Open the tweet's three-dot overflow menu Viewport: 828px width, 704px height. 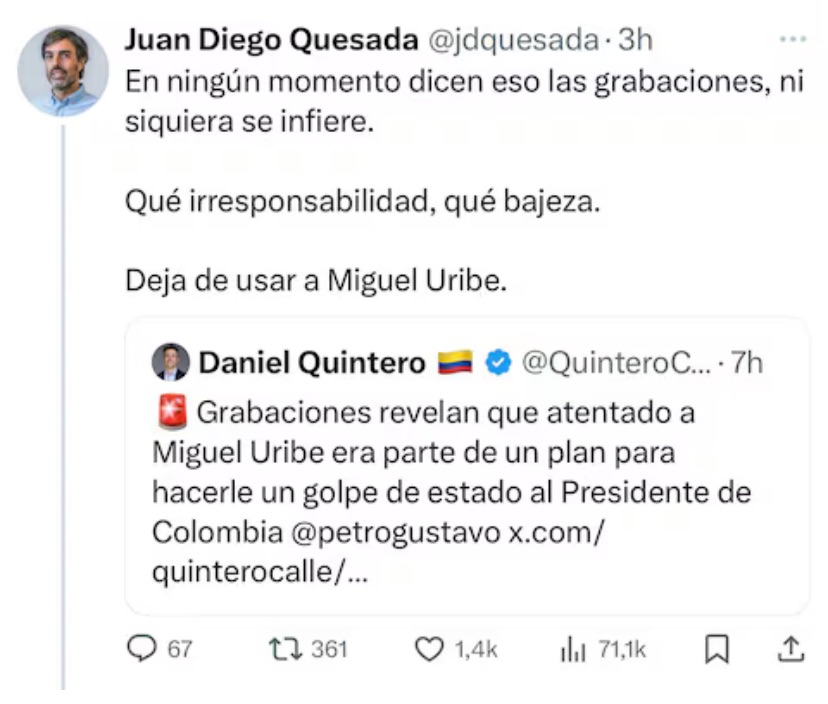click(x=792, y=40)
